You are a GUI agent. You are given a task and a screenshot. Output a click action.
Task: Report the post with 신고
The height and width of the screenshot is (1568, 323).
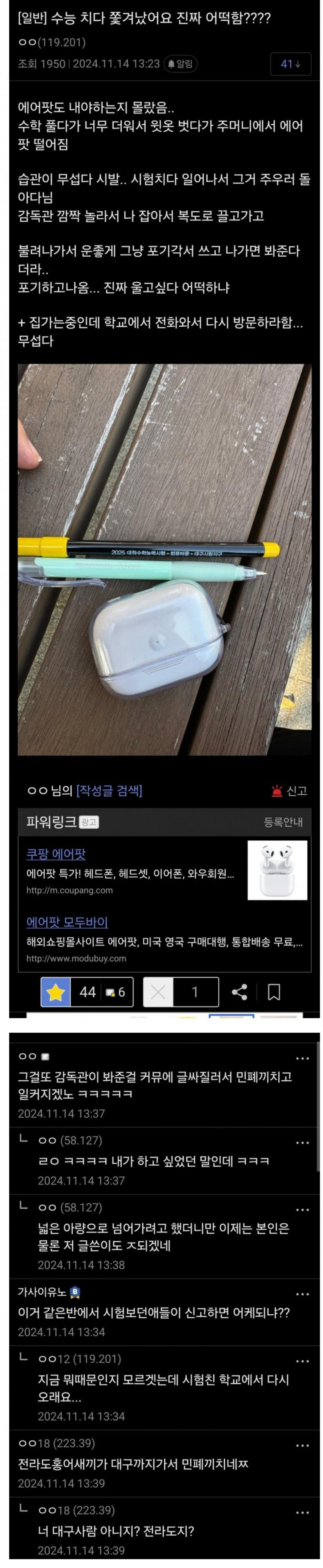[x=289, y=791]
